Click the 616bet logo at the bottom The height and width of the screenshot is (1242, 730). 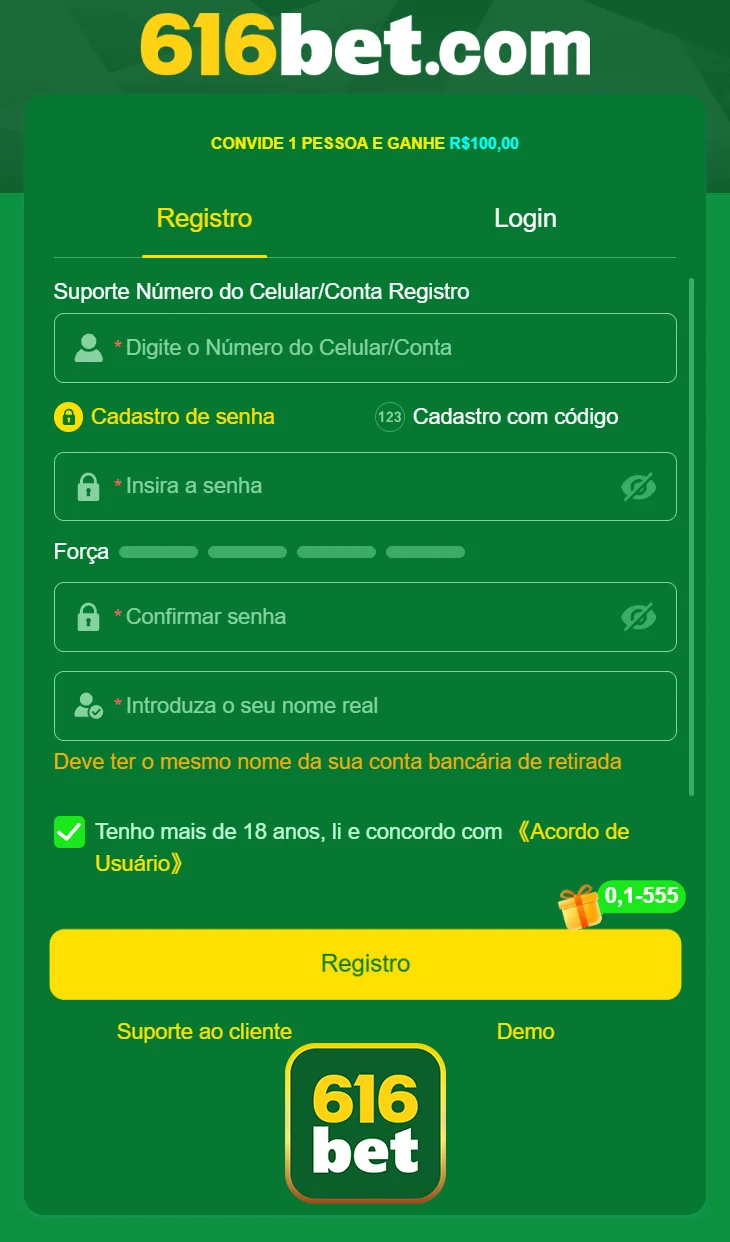point(365,1122)
